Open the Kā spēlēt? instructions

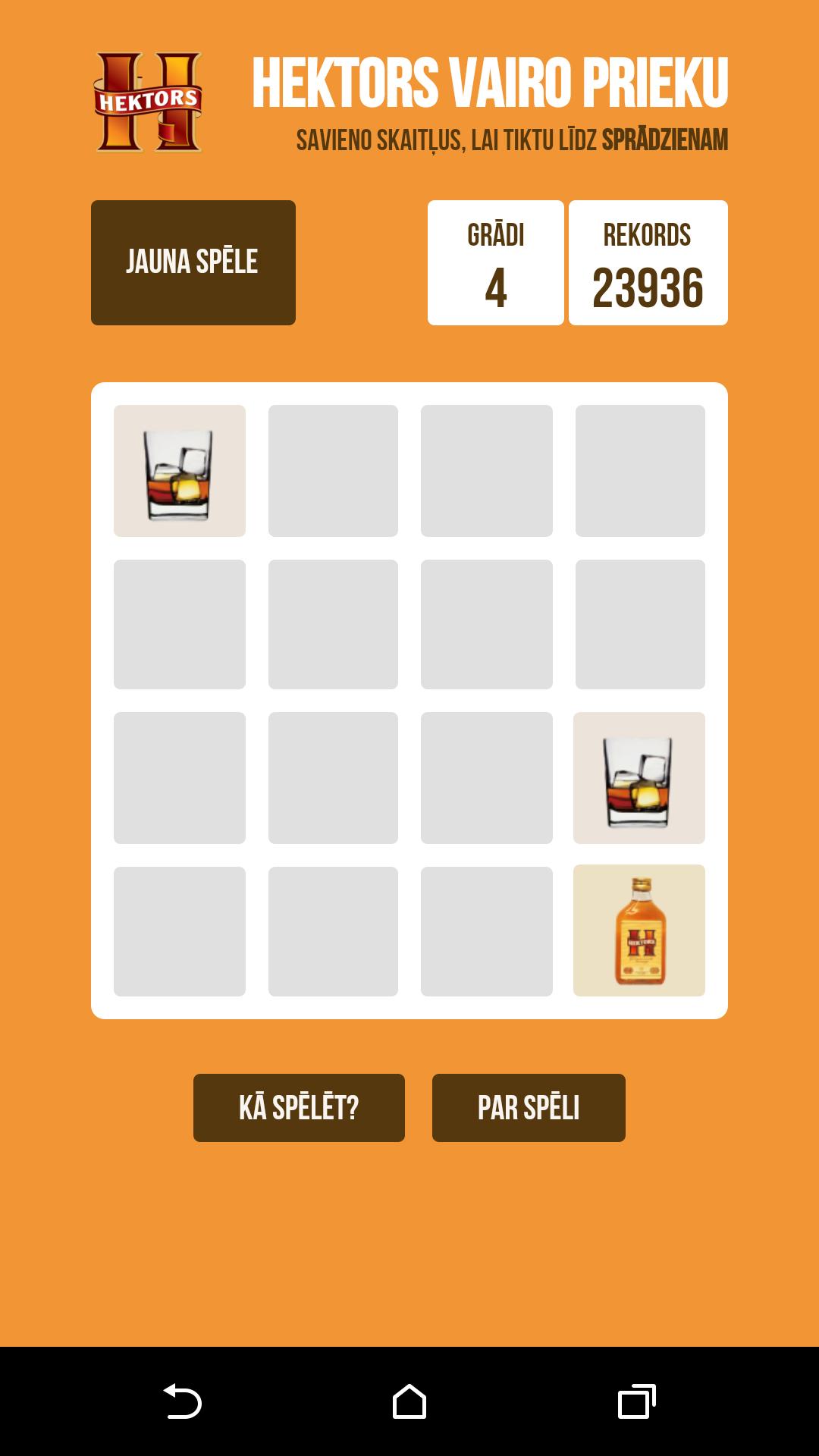click(x=299, y=1107)
